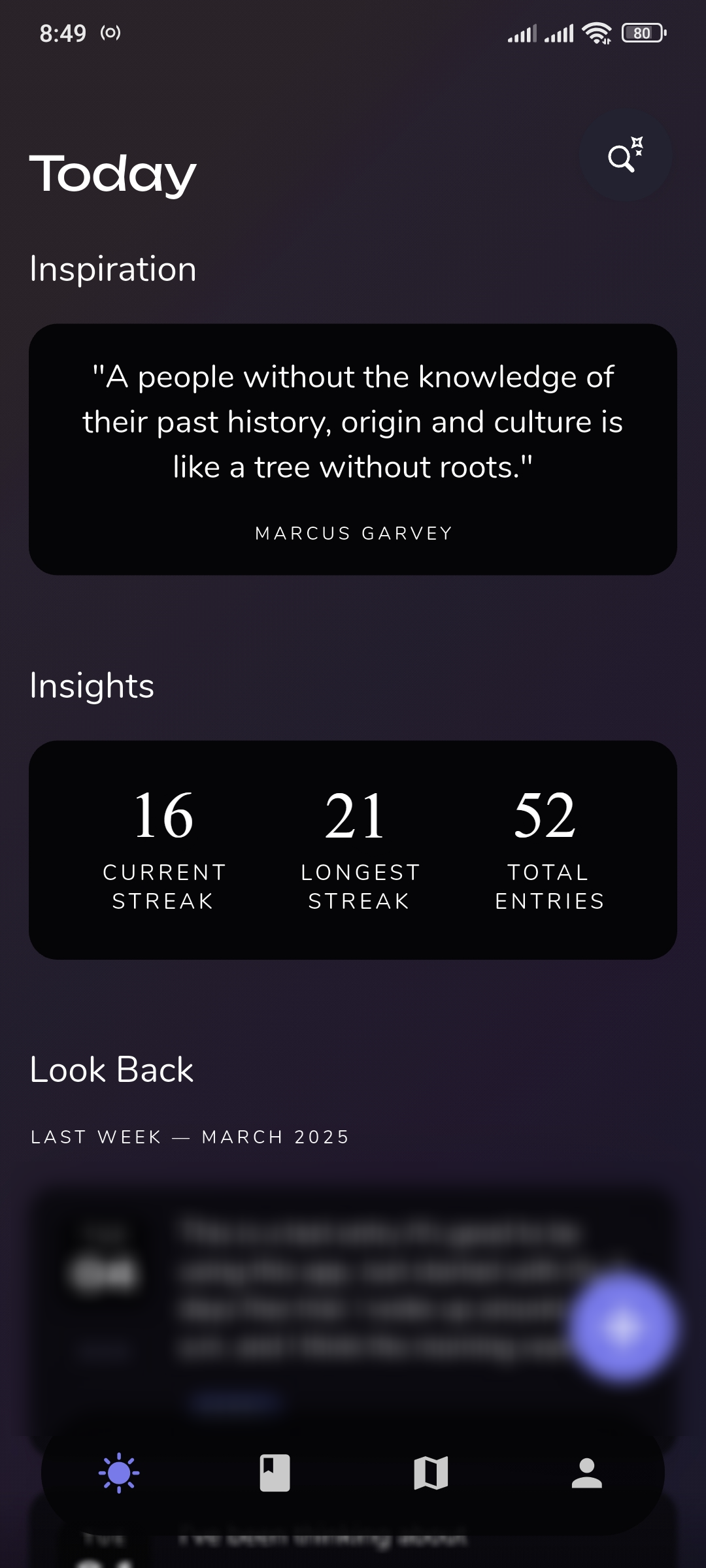The height and width of the screenshot is (1568, 706).
Task: Switch to the map tab
Action: pos(431,1473)
